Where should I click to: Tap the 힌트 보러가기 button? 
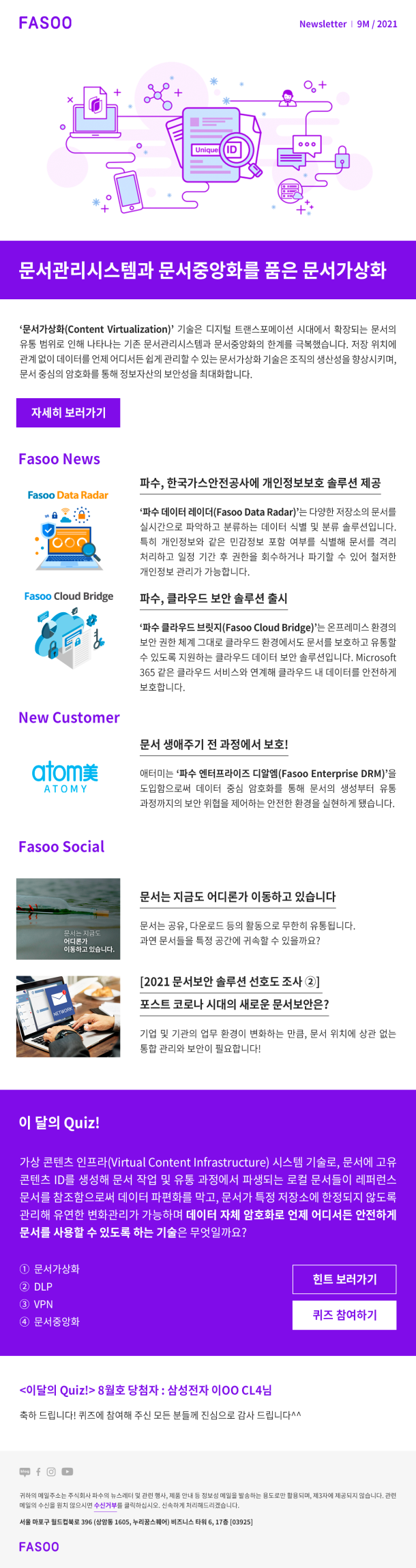click(x=344, y=1280)
